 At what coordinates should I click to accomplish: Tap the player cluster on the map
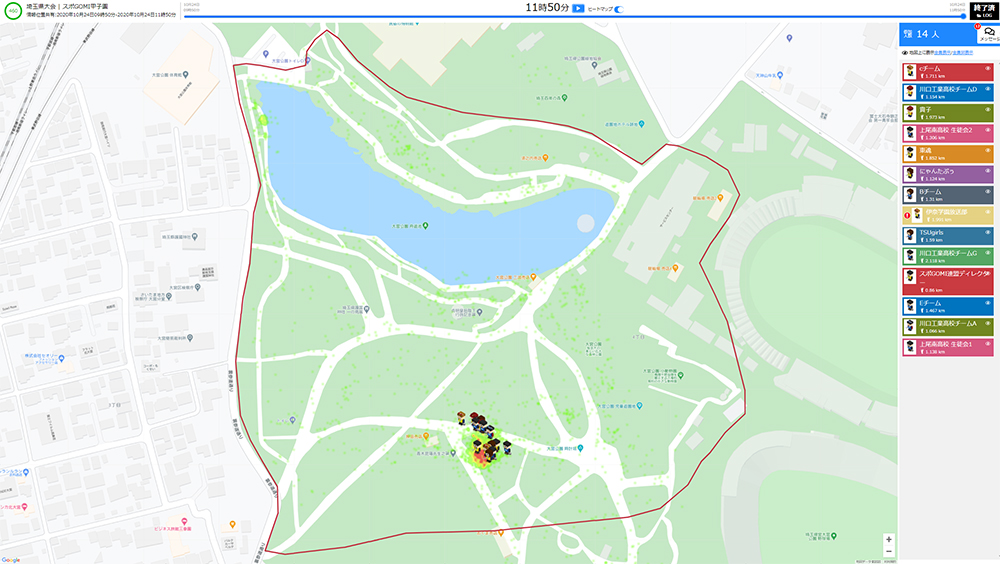483,440
